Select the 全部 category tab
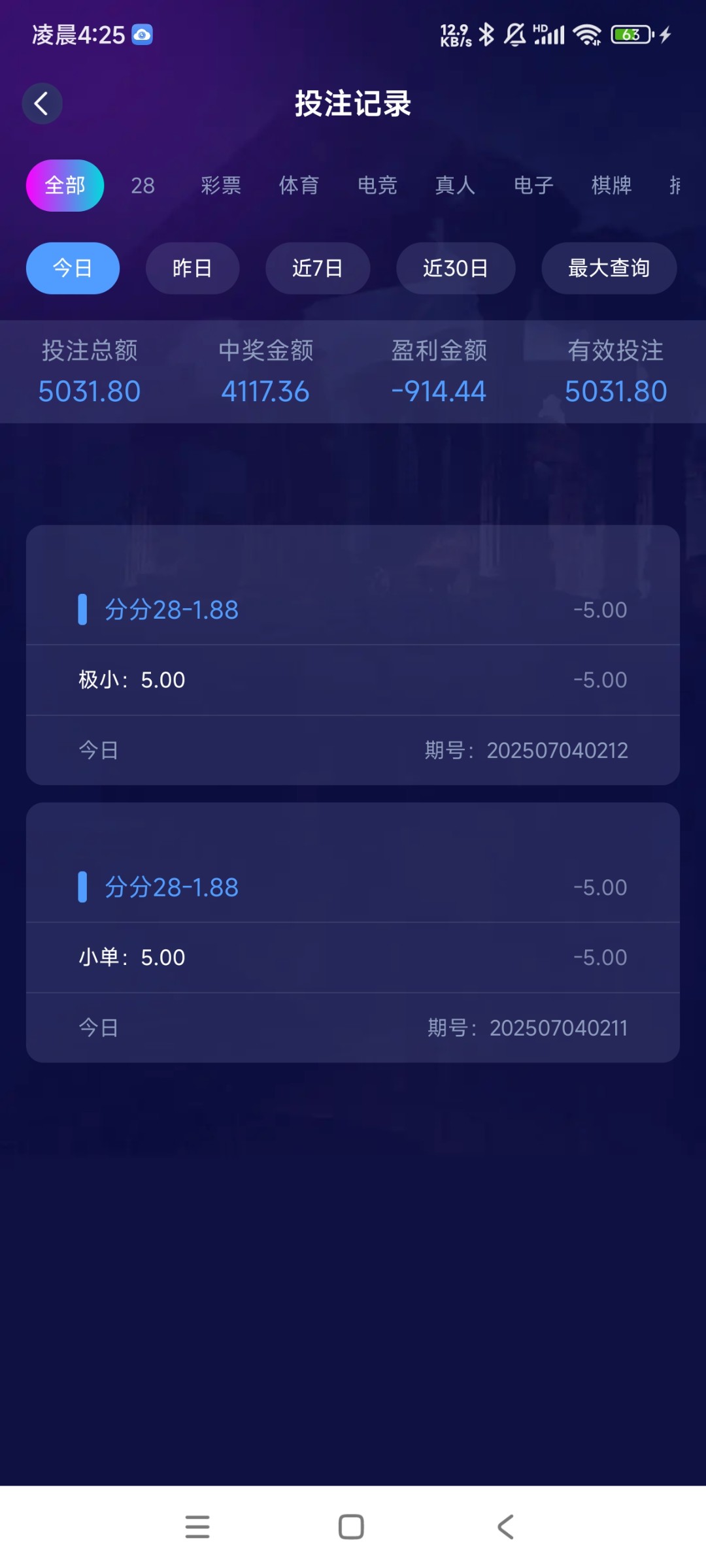The image size is (706, 1568). pyautogui.click(x=64, y=185)
